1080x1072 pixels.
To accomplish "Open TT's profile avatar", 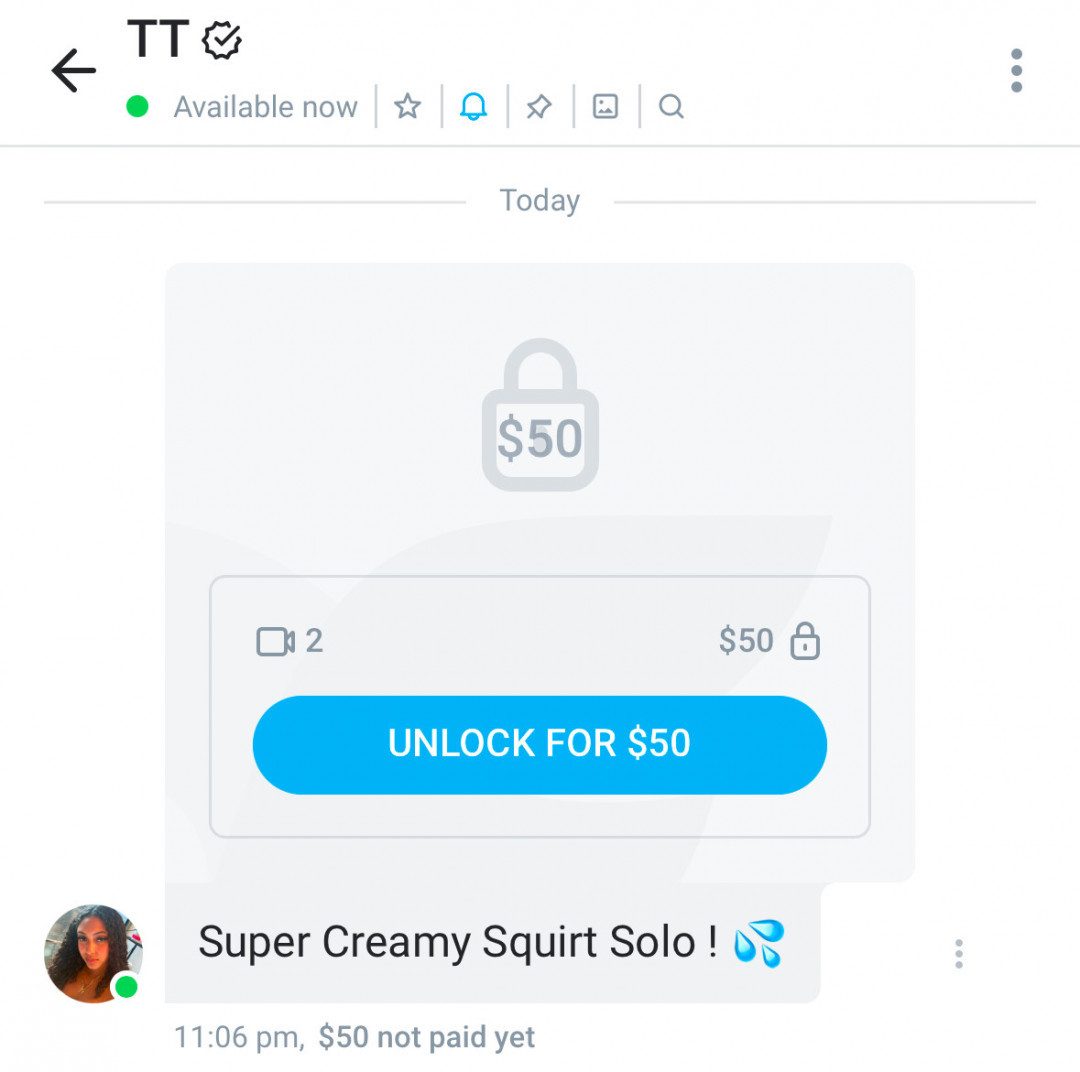I will coord(92,953).
